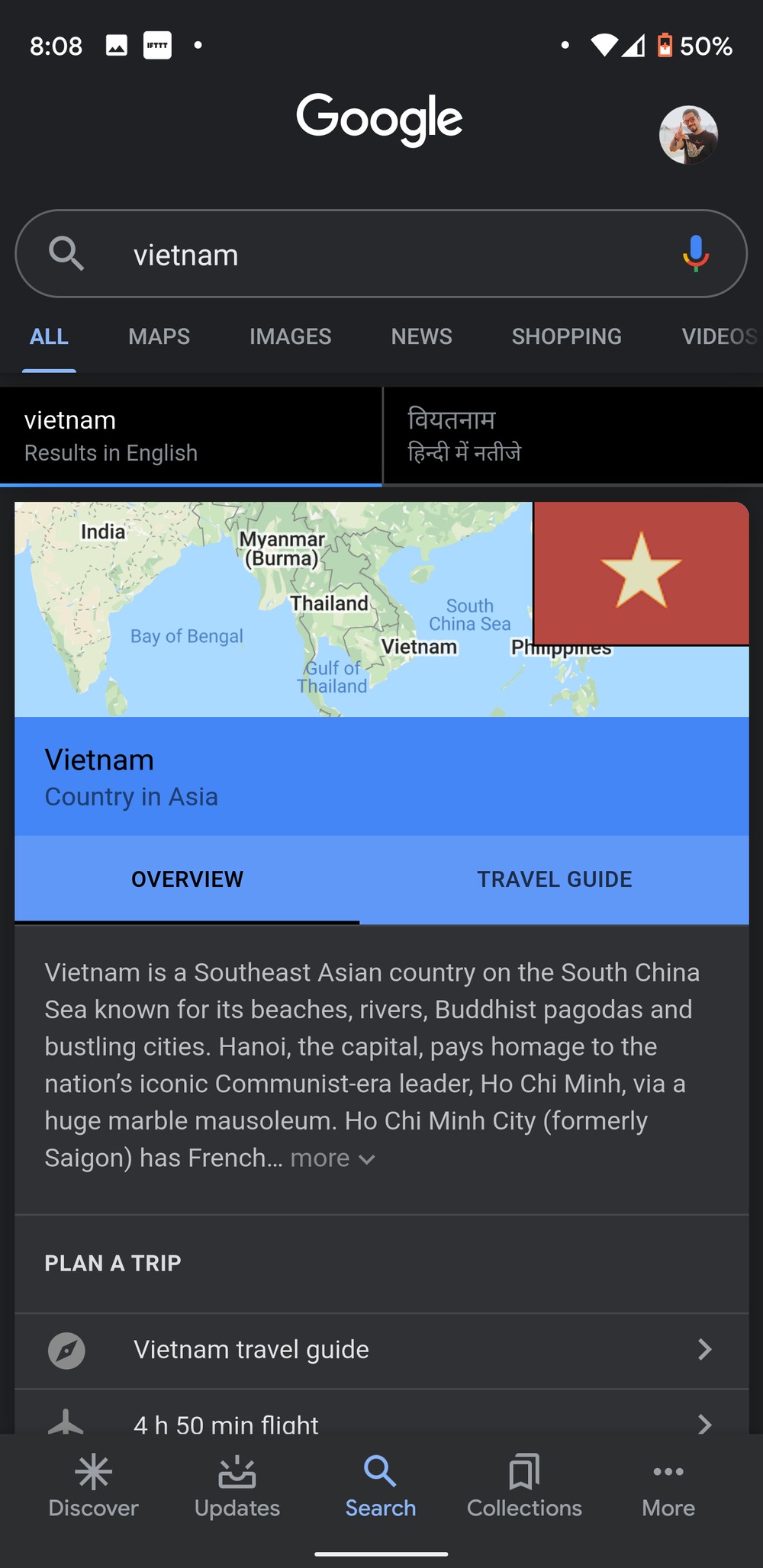Show results in Hindi
This screenshot has height=1568, width=763.
[573, 435]
